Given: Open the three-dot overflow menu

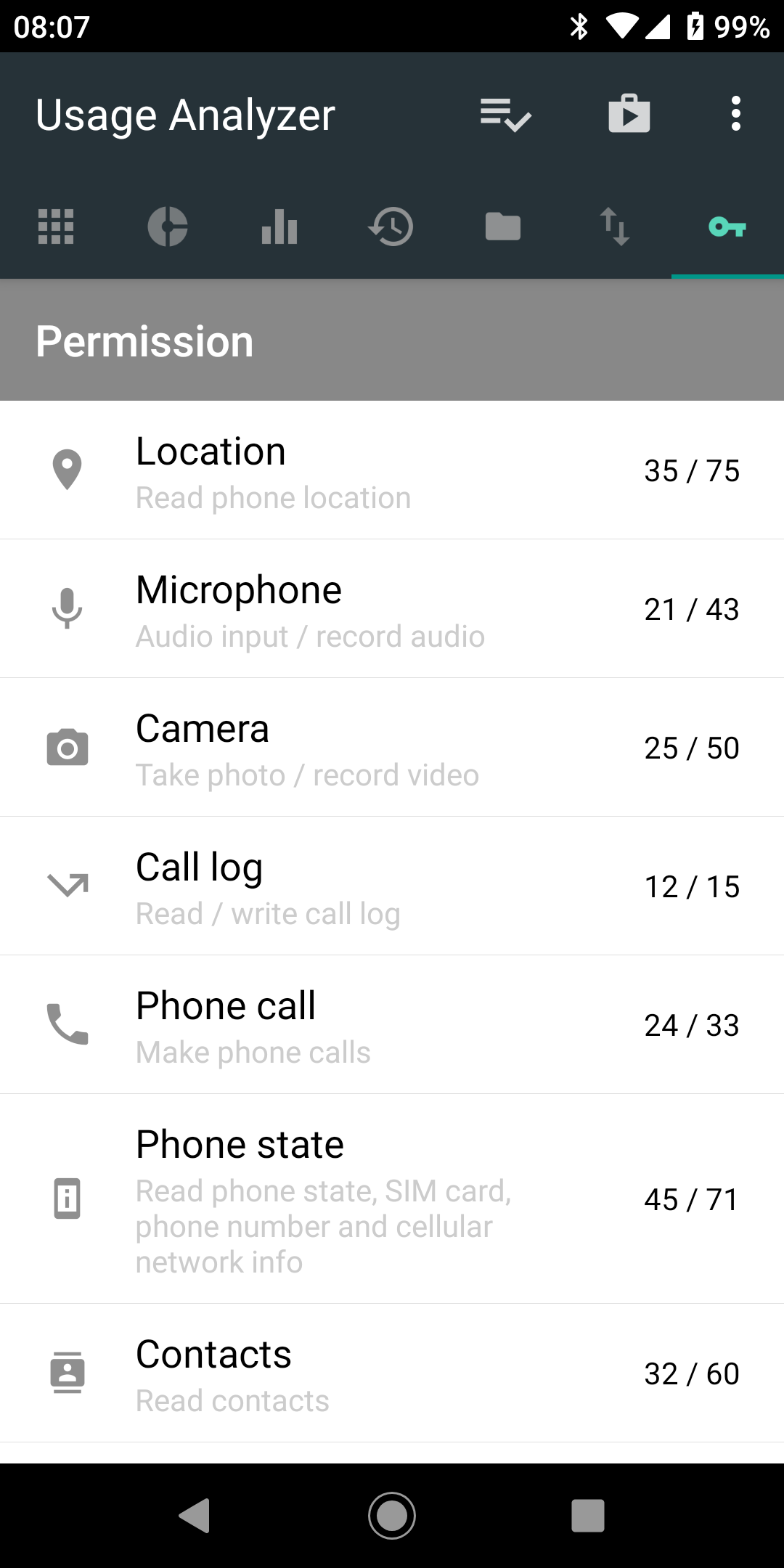Looking at the screenshot, I should (x=736, y=114).
